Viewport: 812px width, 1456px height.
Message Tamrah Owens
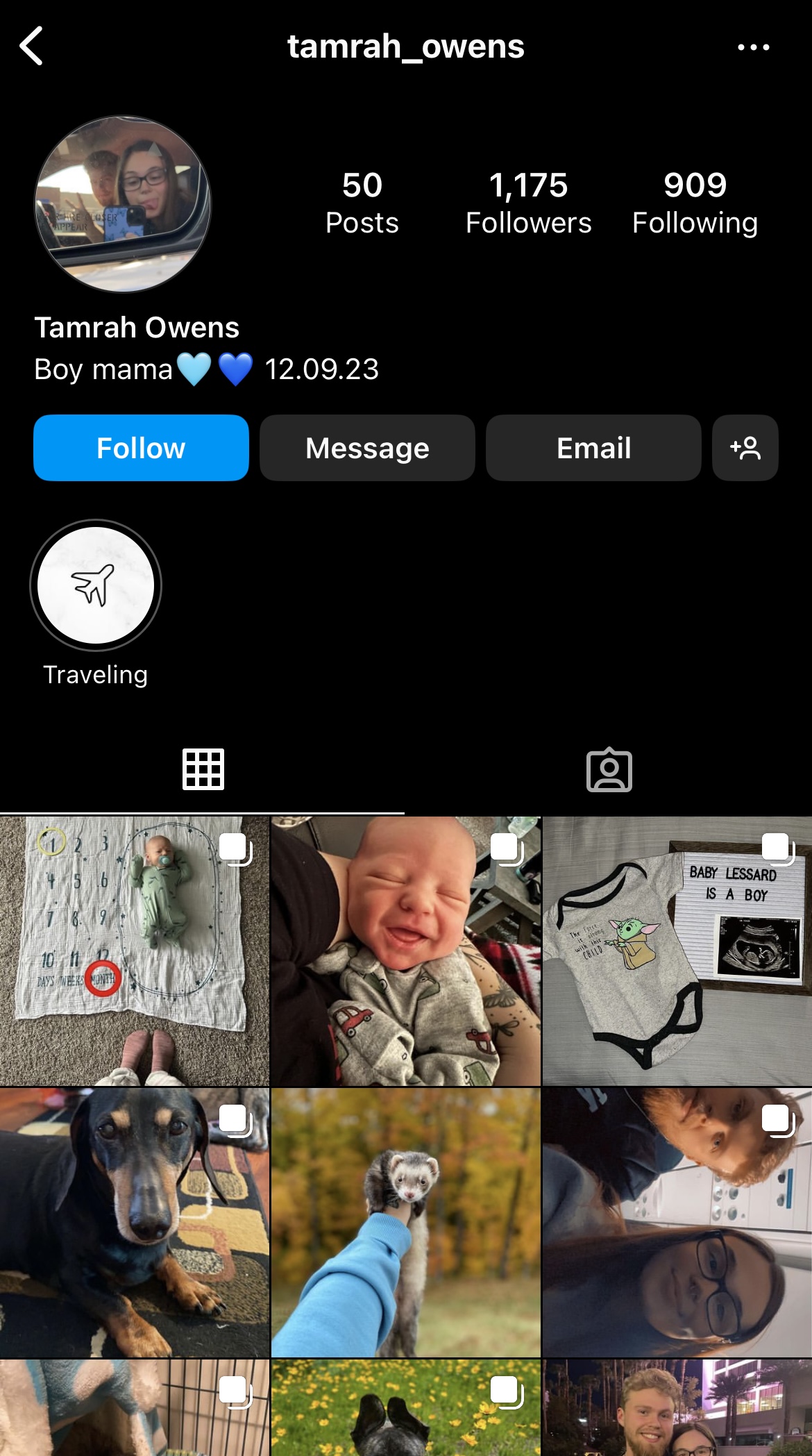point(367,448)
